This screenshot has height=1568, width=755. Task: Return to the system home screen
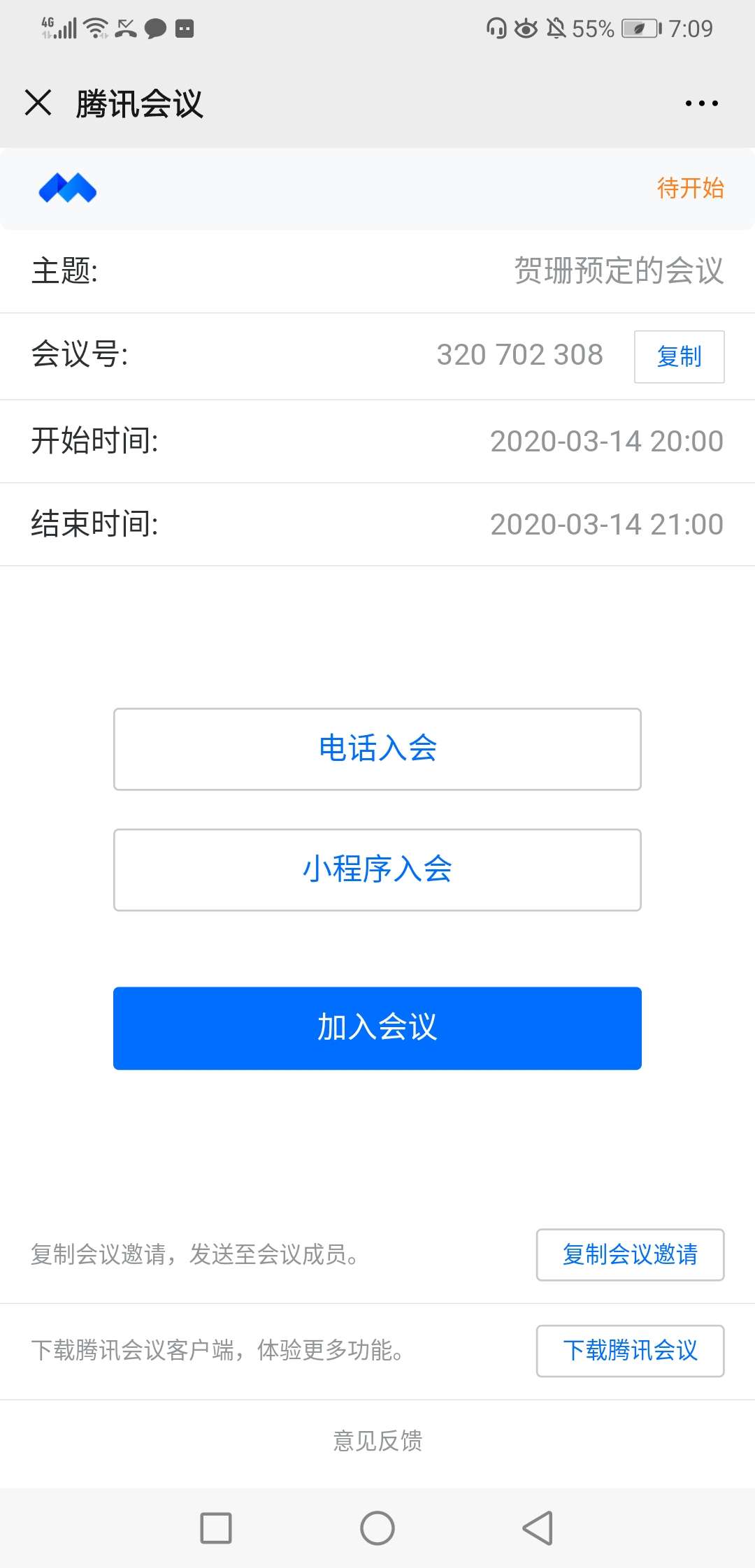tap(377, 1527)
